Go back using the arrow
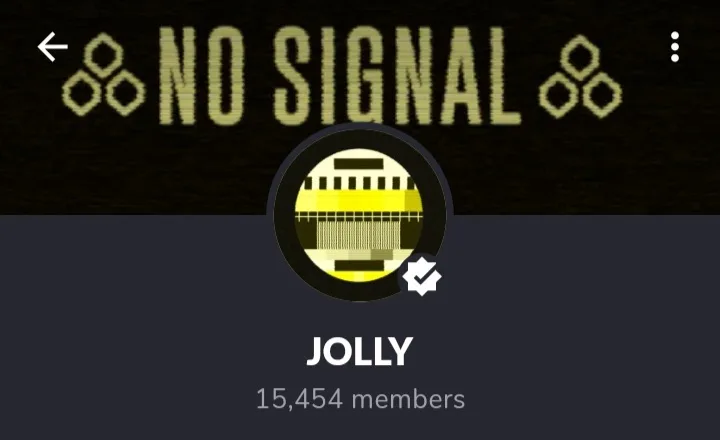The image size is (720, 440). 52,47
